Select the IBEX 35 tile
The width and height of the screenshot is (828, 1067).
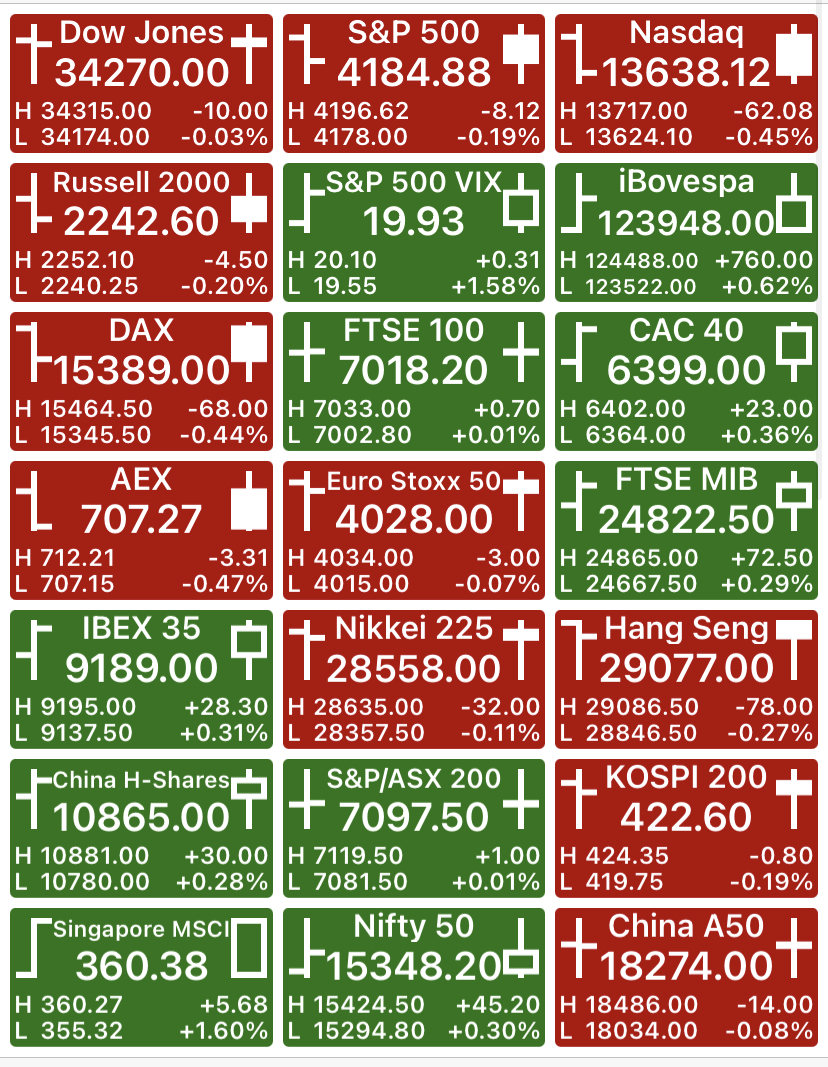tap(142, 679)
